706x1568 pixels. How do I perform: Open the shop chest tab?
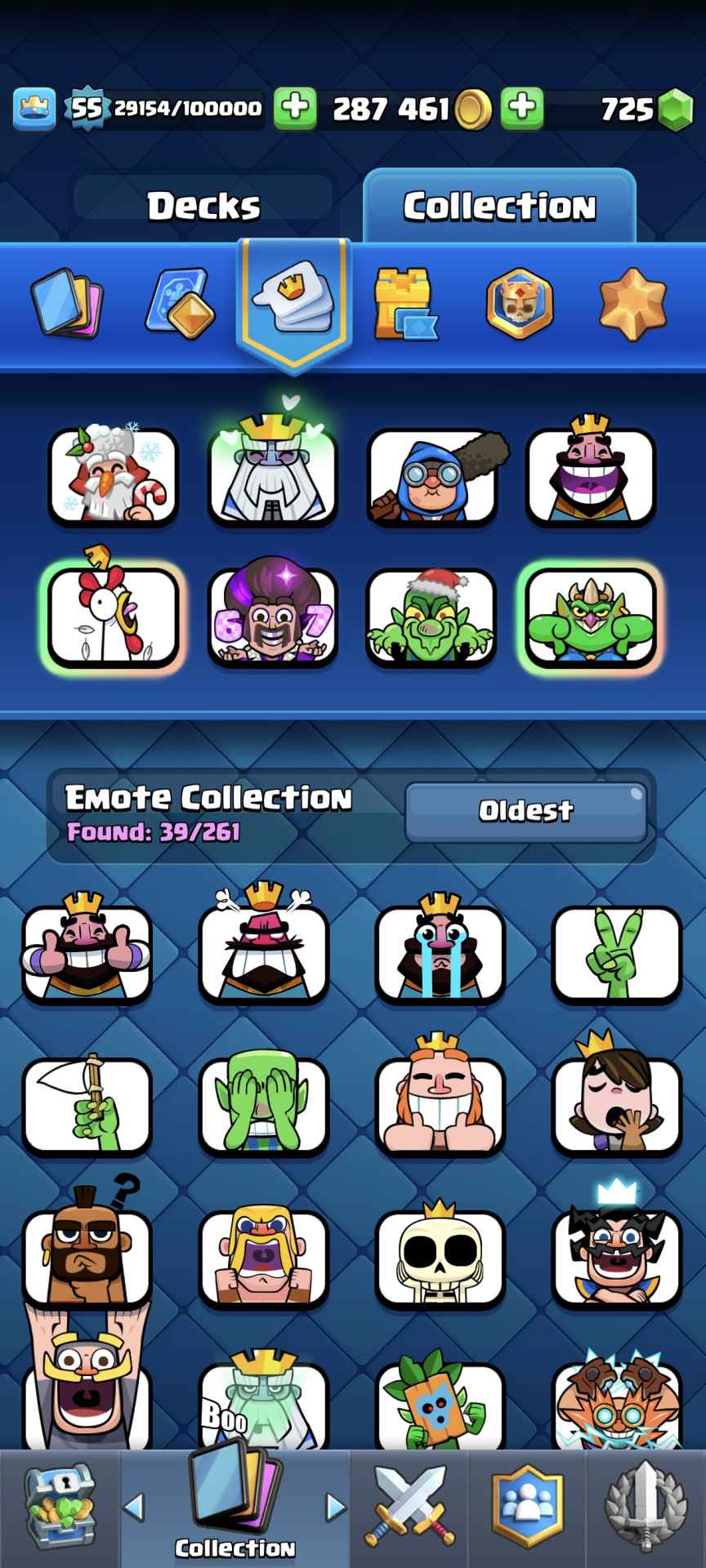tap(60, 1508)
